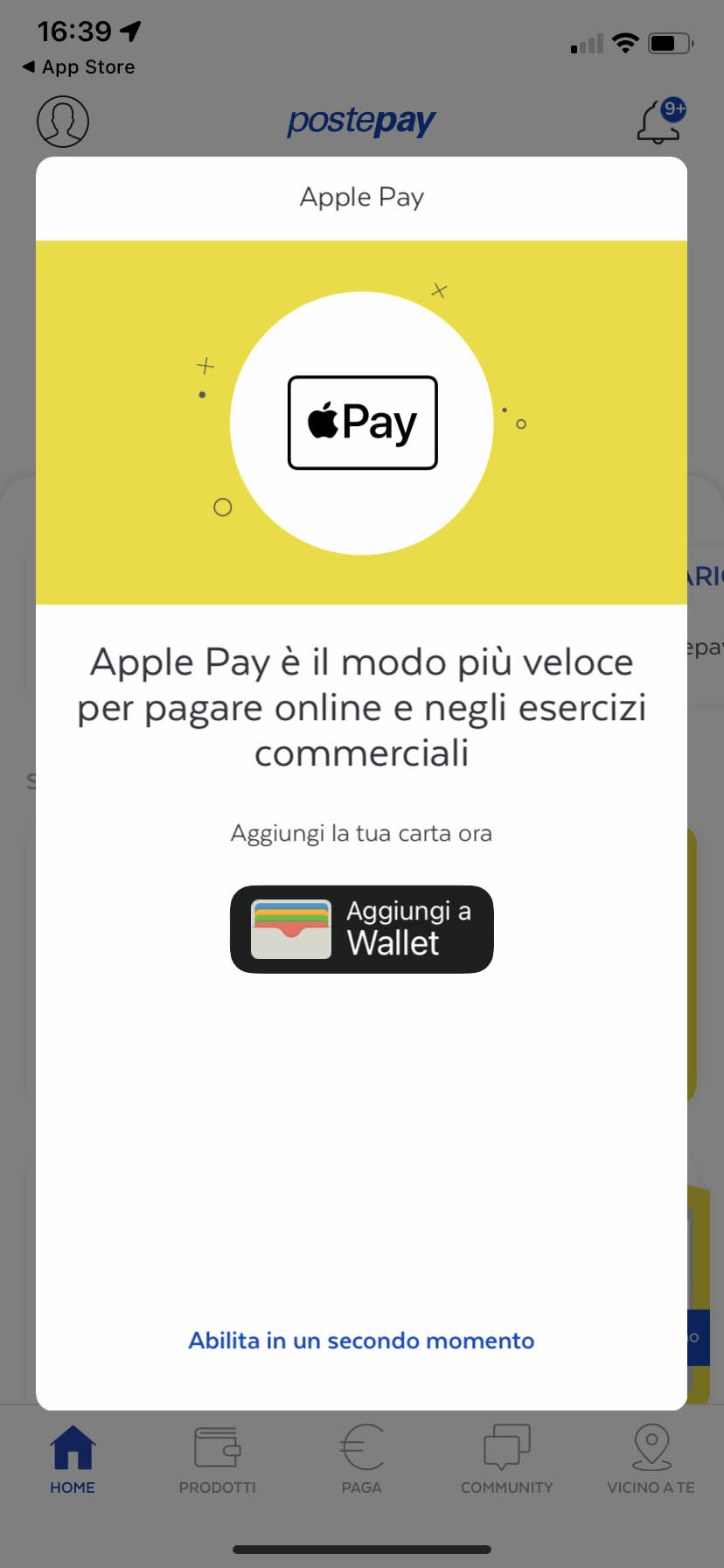This screenshot has height=1568, width=724.
Task: Open the profile avatar icon
Action: [x=63, y=121]
